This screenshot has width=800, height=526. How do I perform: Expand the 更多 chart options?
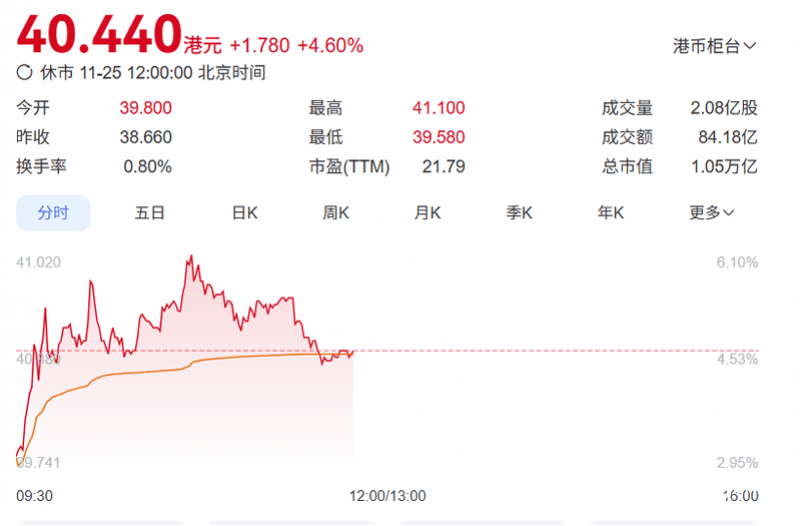(712, 212)
